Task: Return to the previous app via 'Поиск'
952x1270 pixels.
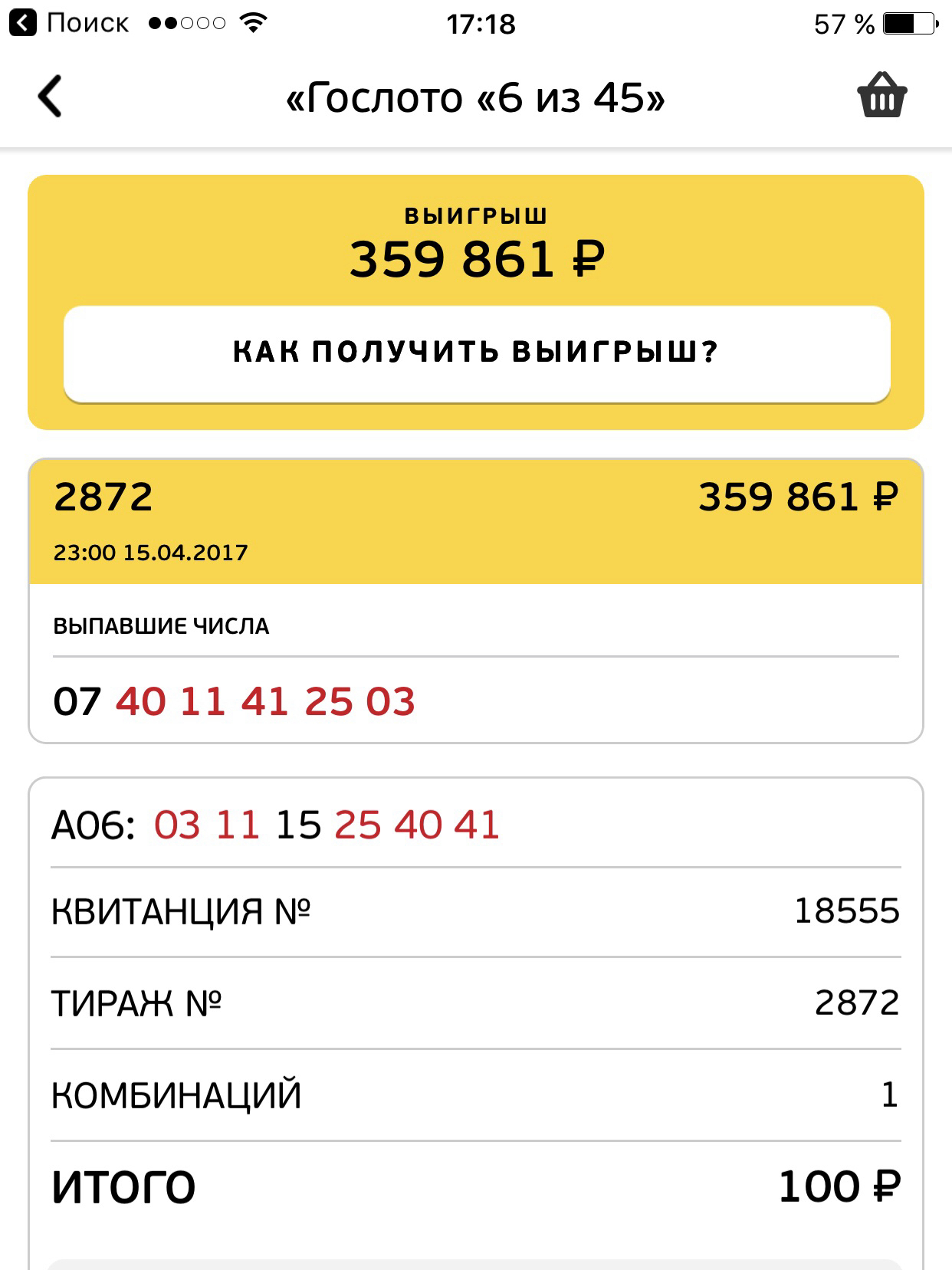Action: [69, 23]
